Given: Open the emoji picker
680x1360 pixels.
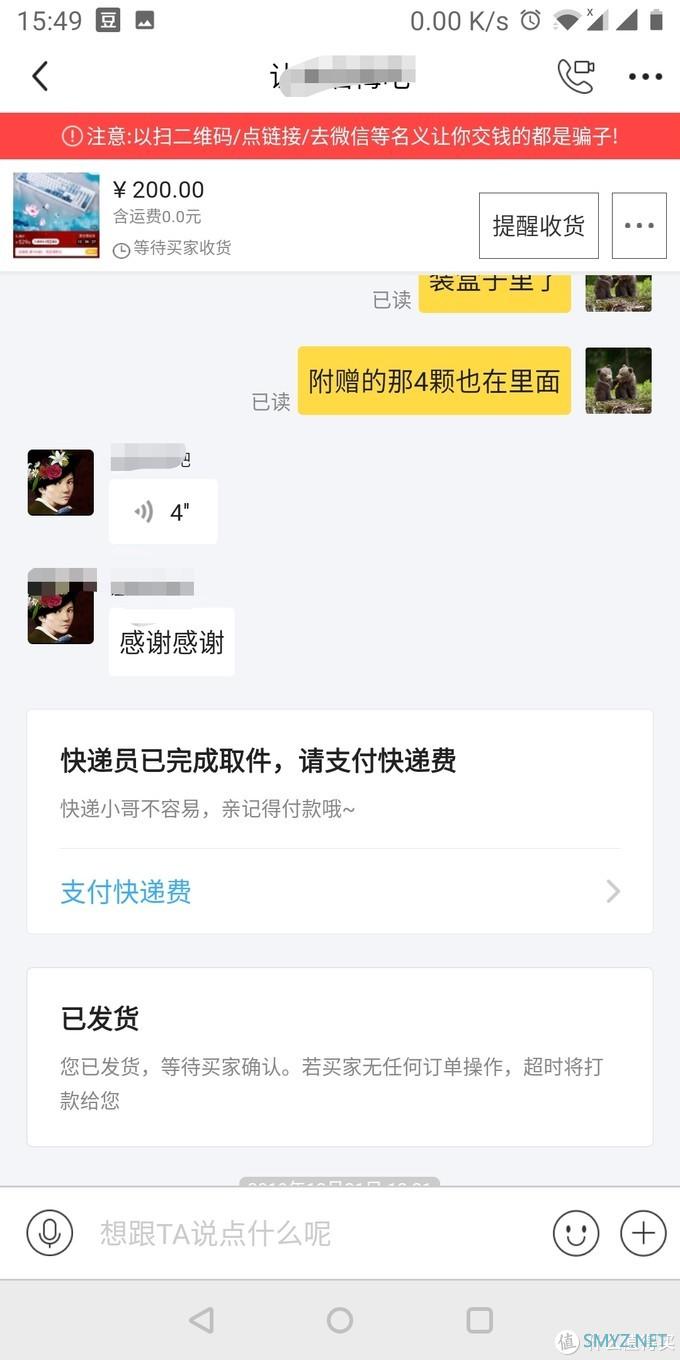Looking at the screenshot, I should coord(576,1233).
